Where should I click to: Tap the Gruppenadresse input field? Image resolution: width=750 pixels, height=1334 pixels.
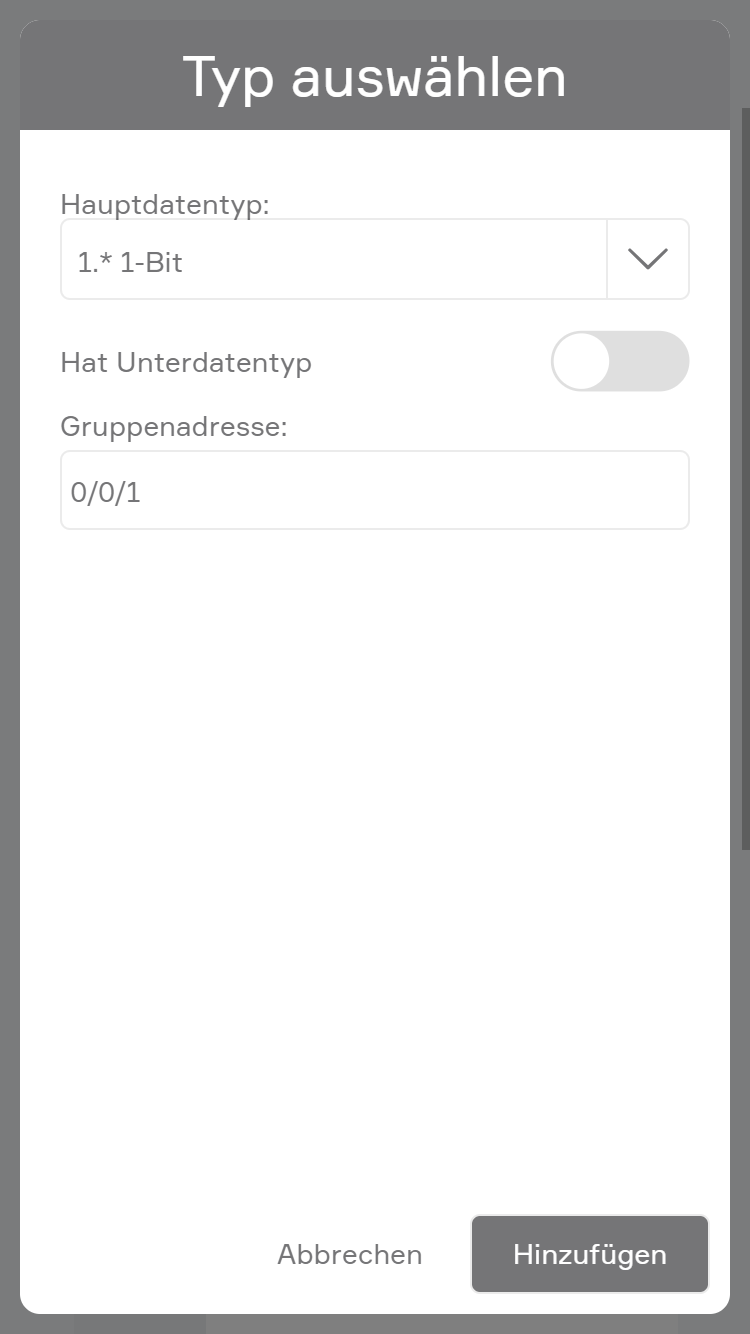point(374,490)
